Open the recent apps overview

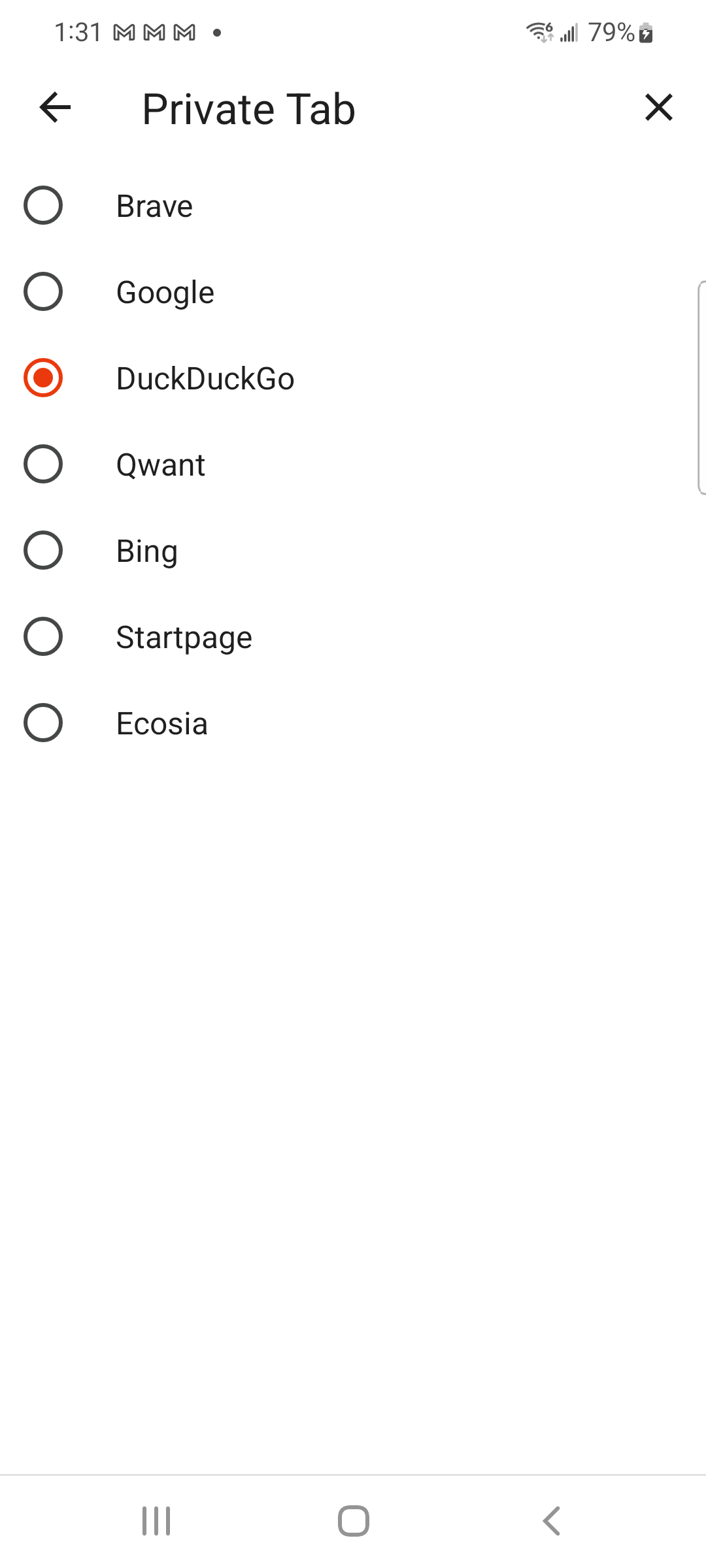click(156, 1520)
